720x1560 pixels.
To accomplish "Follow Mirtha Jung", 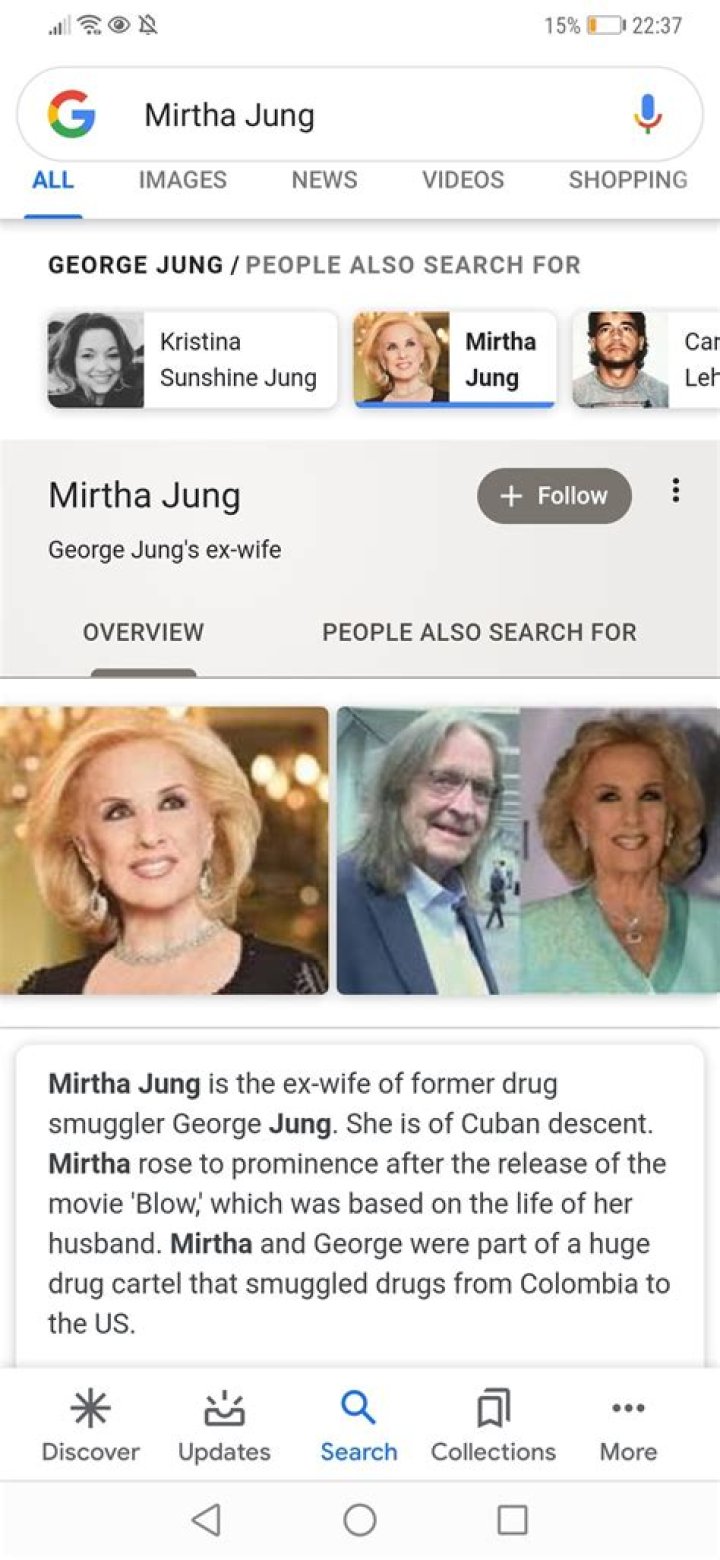I will click(553, 494).
